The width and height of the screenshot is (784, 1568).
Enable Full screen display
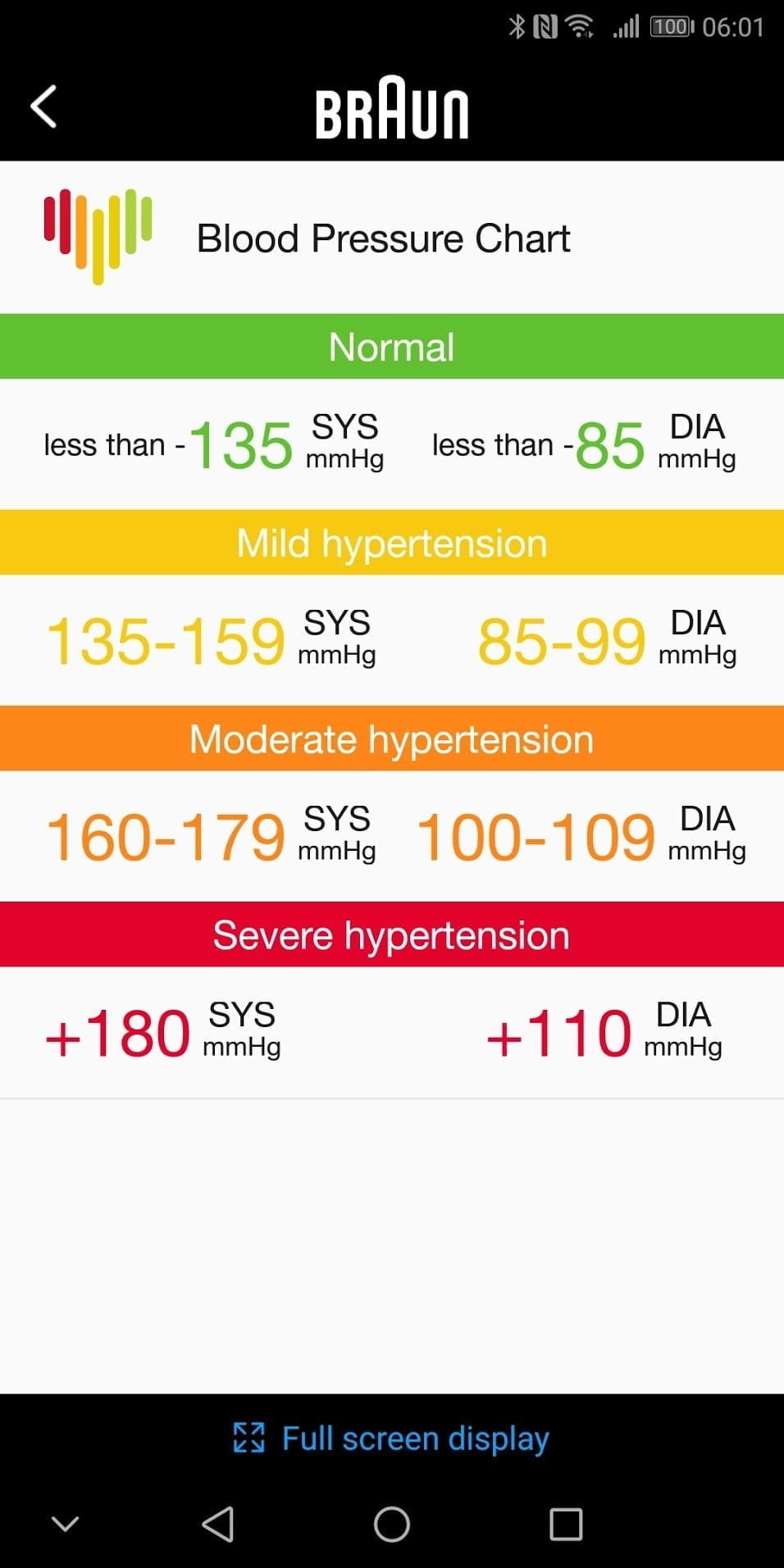(x=391, y=1438)
